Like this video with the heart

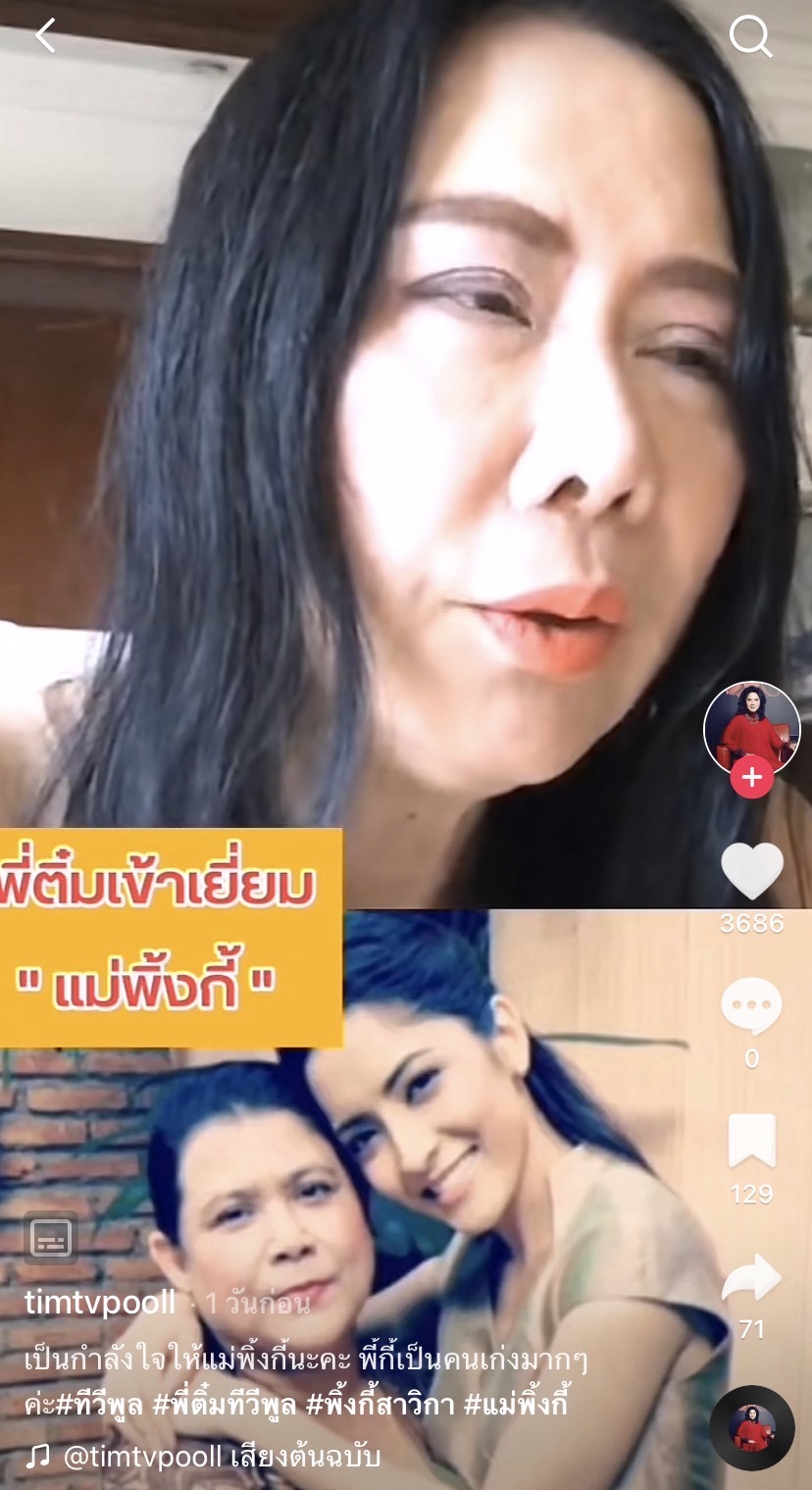coord(751,869)
